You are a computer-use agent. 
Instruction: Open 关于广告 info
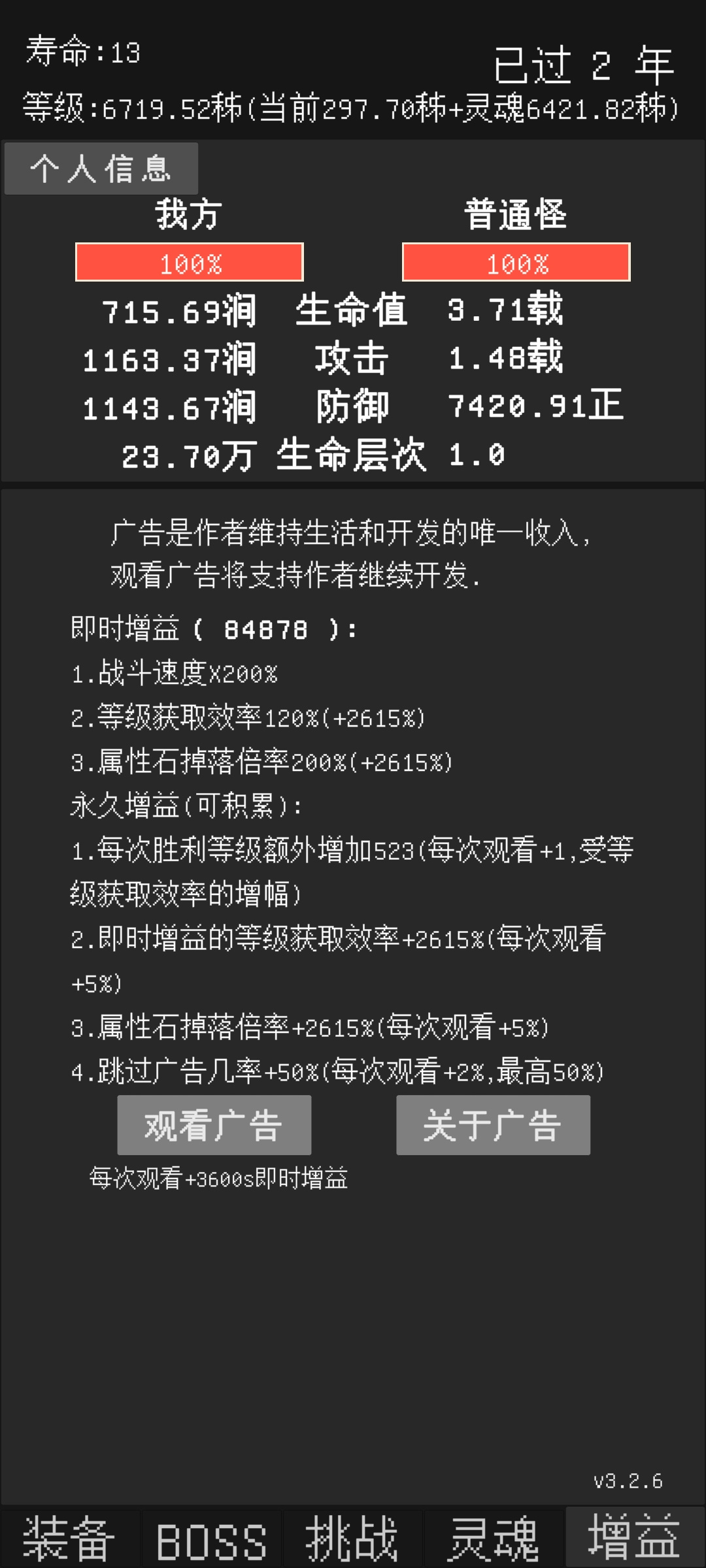494,1125
